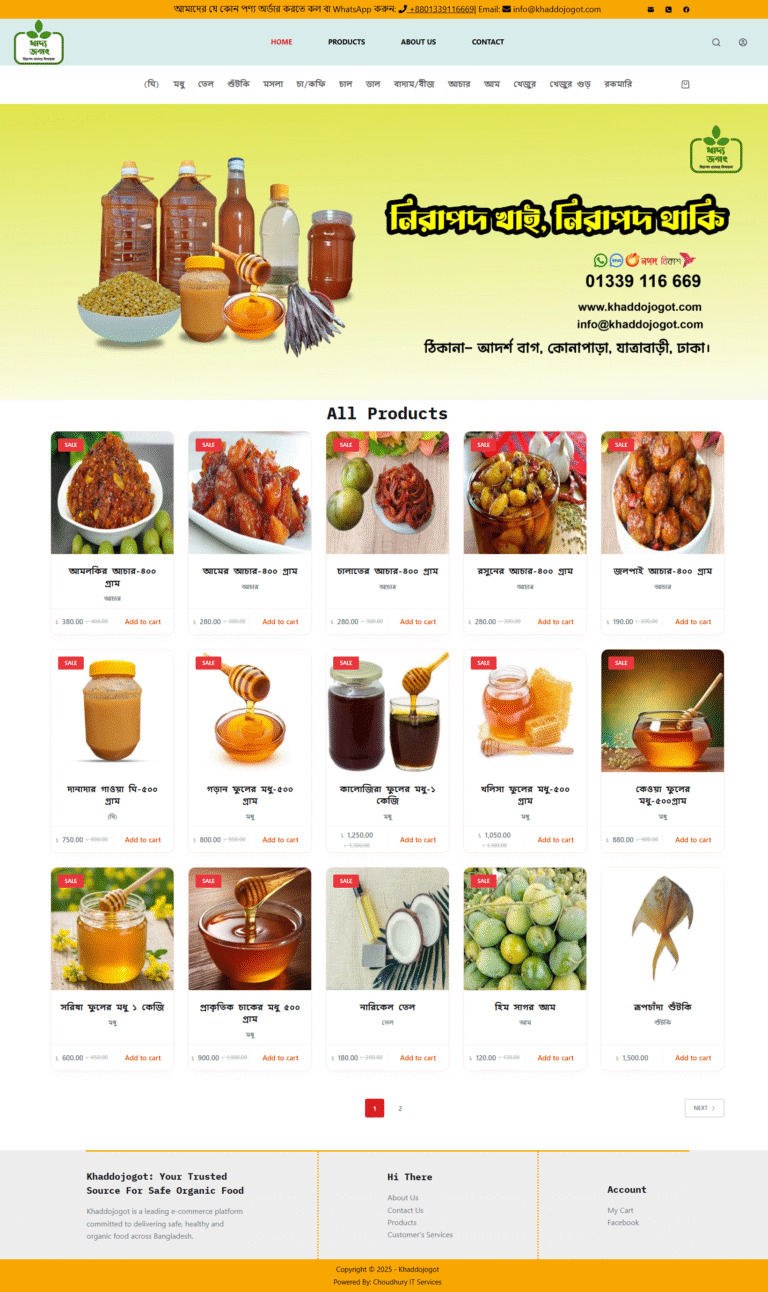The height and width of the screenshot is (1292, 768).
Task: Open the রূপচাঁদা শুঁটকি product
Action: click(x=662, y=1007)
